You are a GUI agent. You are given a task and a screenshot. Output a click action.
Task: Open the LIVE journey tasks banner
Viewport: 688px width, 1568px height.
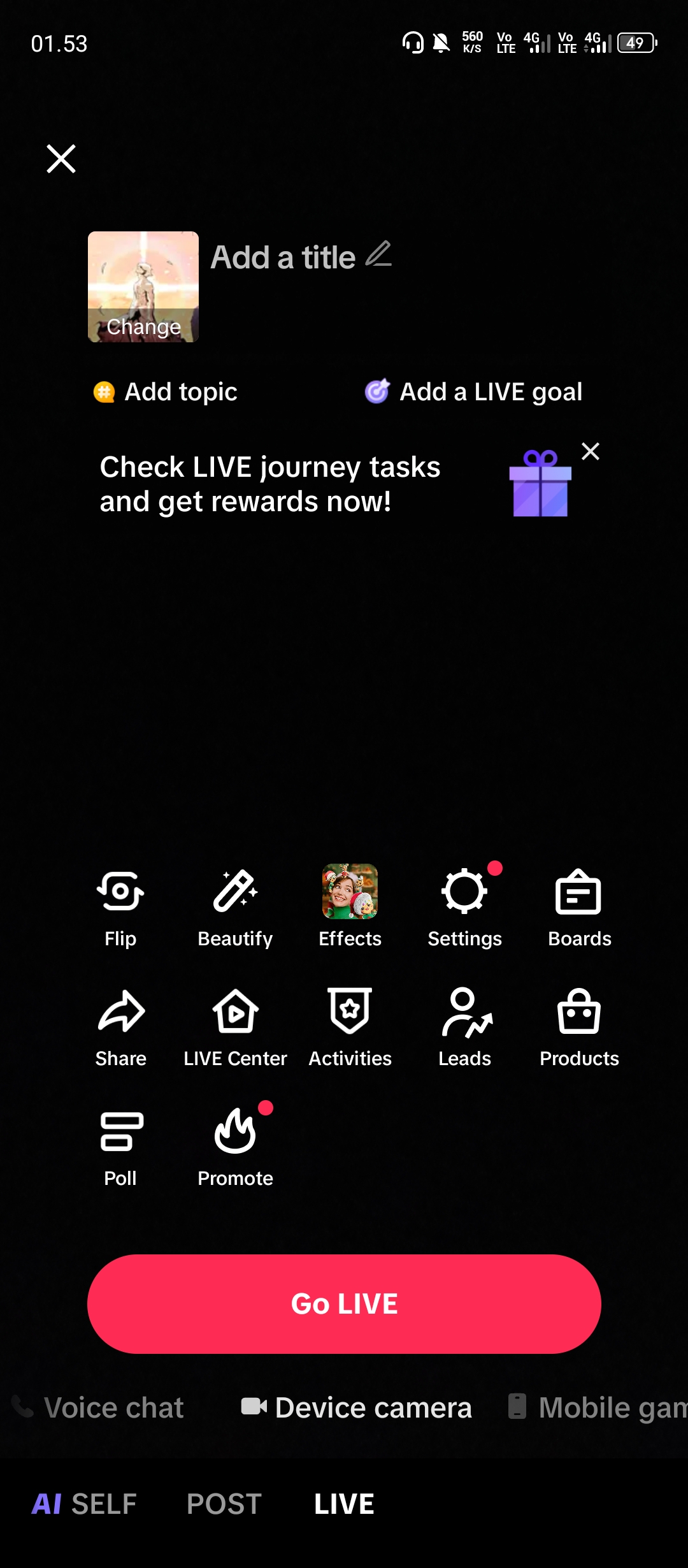click(x=270, y=484)
